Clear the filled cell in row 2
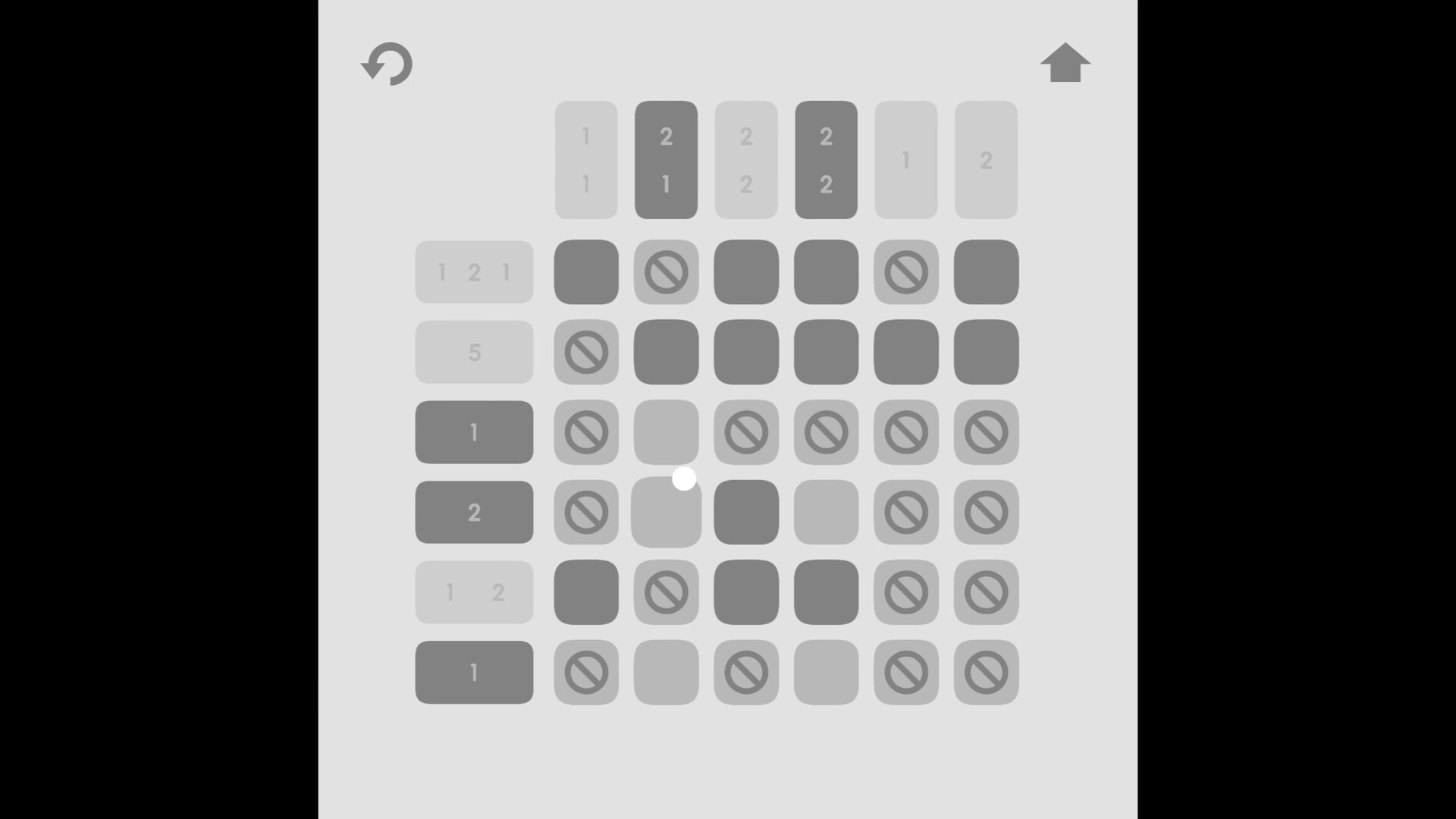1456x819 pixels. (746, 512)
